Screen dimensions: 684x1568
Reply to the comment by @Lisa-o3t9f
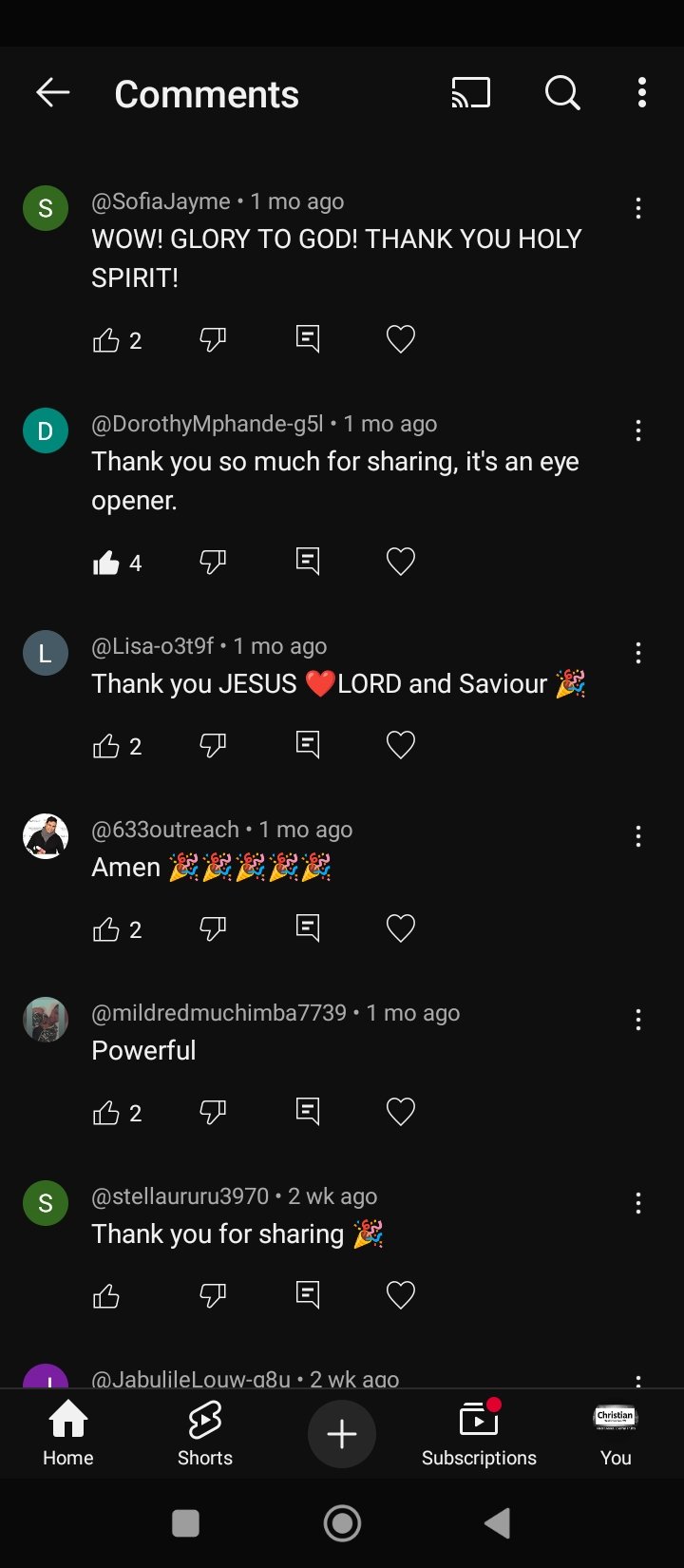(x=308, y=745)
